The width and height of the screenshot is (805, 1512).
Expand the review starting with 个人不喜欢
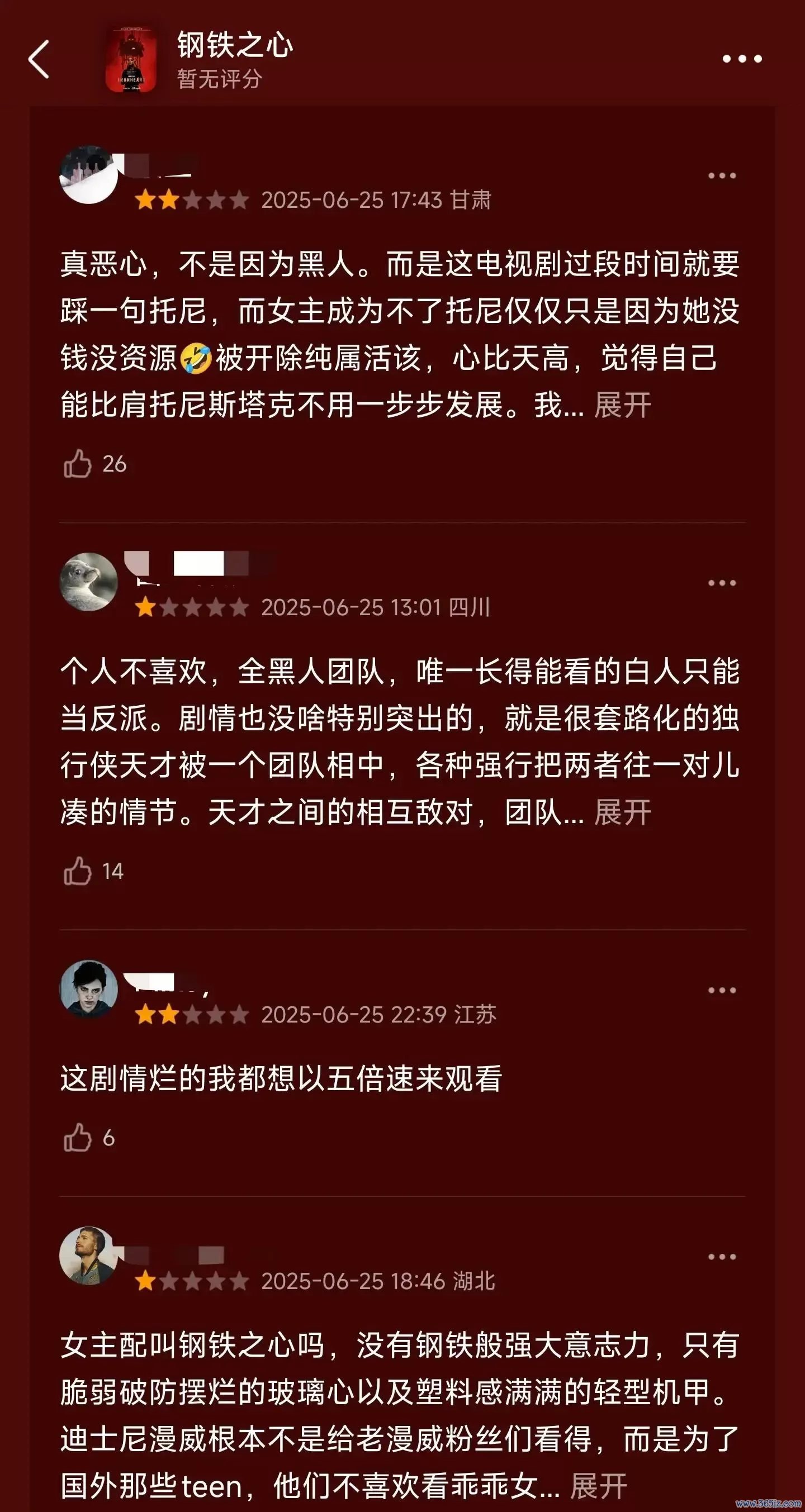[x=622, y=812]
